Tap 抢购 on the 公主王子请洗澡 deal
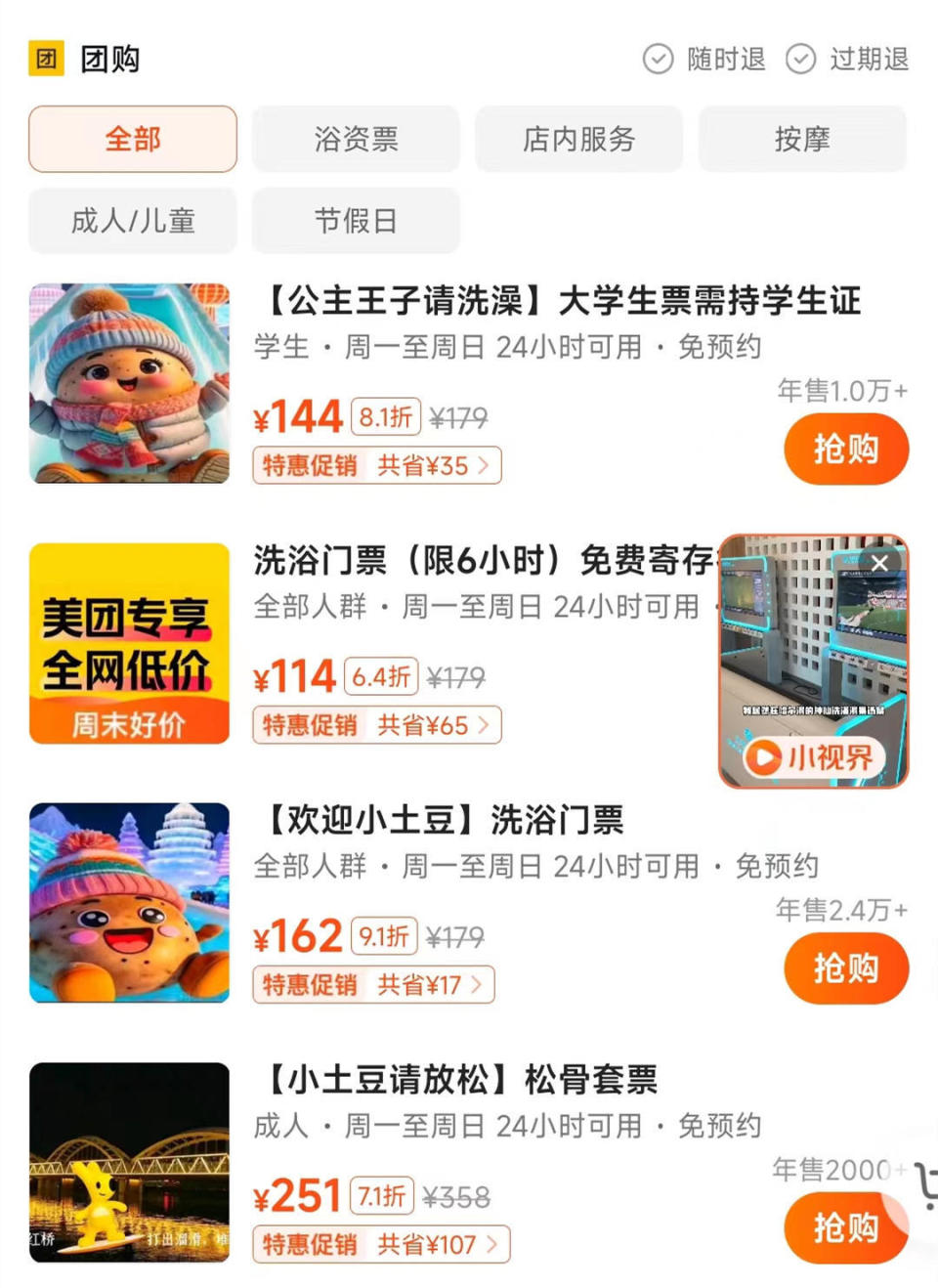The image size is (938, 1288). 846,449
